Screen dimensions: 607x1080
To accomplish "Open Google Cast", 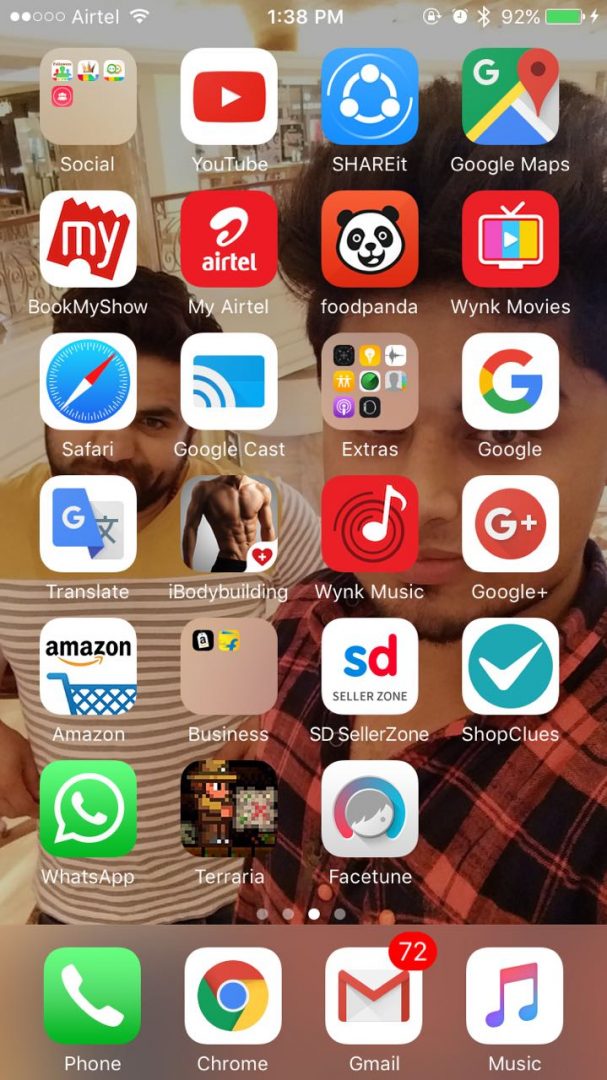I will click(x=229, y=382).
